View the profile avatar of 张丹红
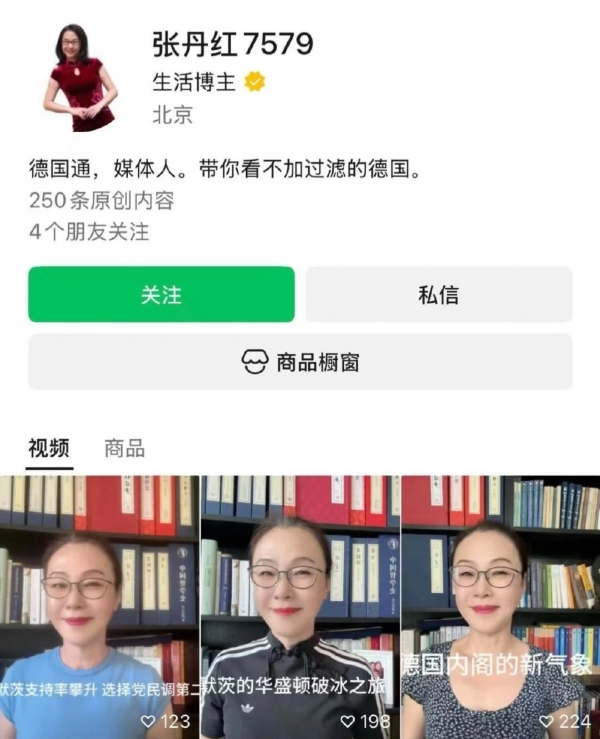This screenshot has height=739, width=600. [x=82, y=77]
